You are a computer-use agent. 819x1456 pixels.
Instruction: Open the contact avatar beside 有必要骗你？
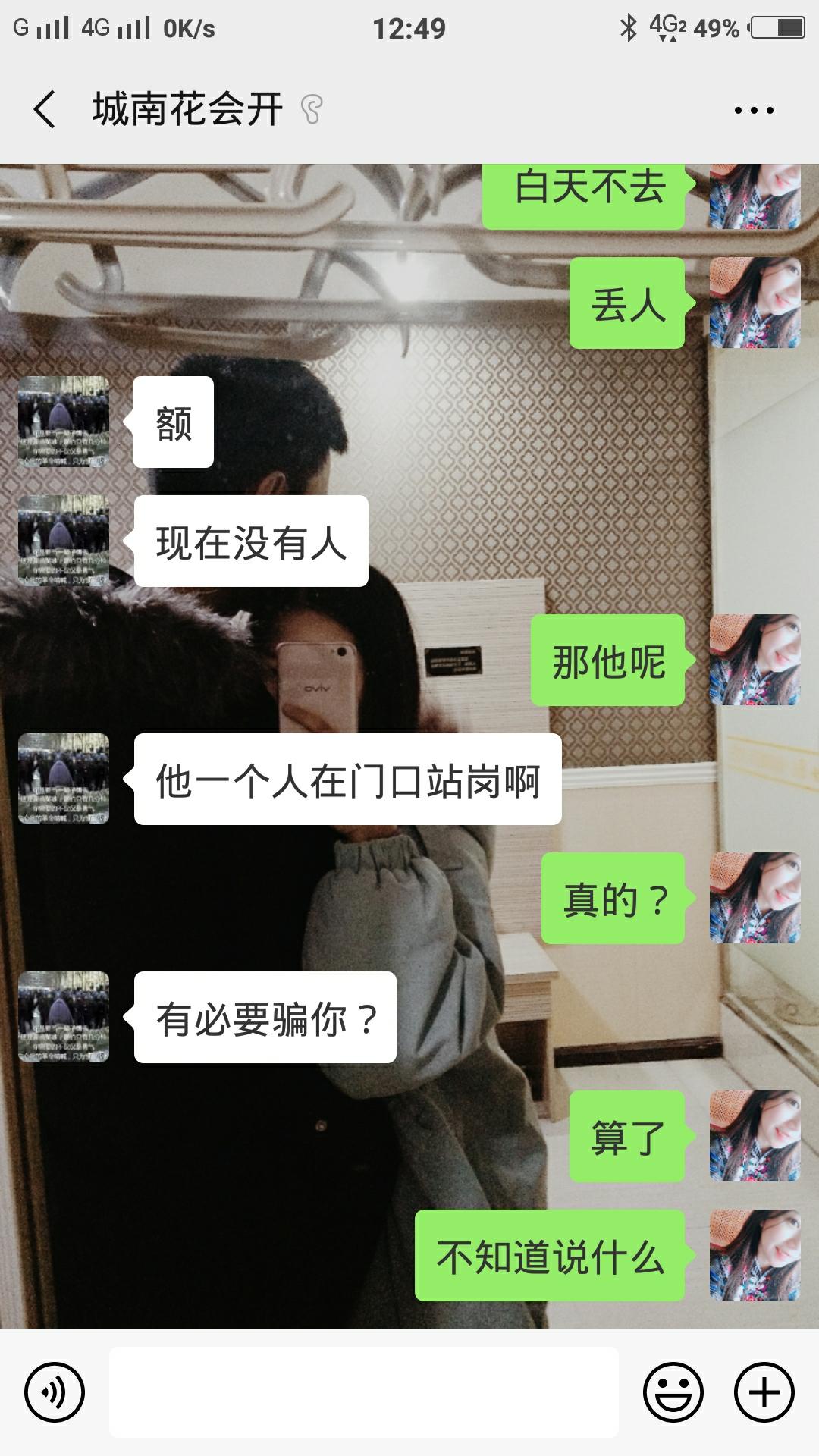coord(64,1017)
